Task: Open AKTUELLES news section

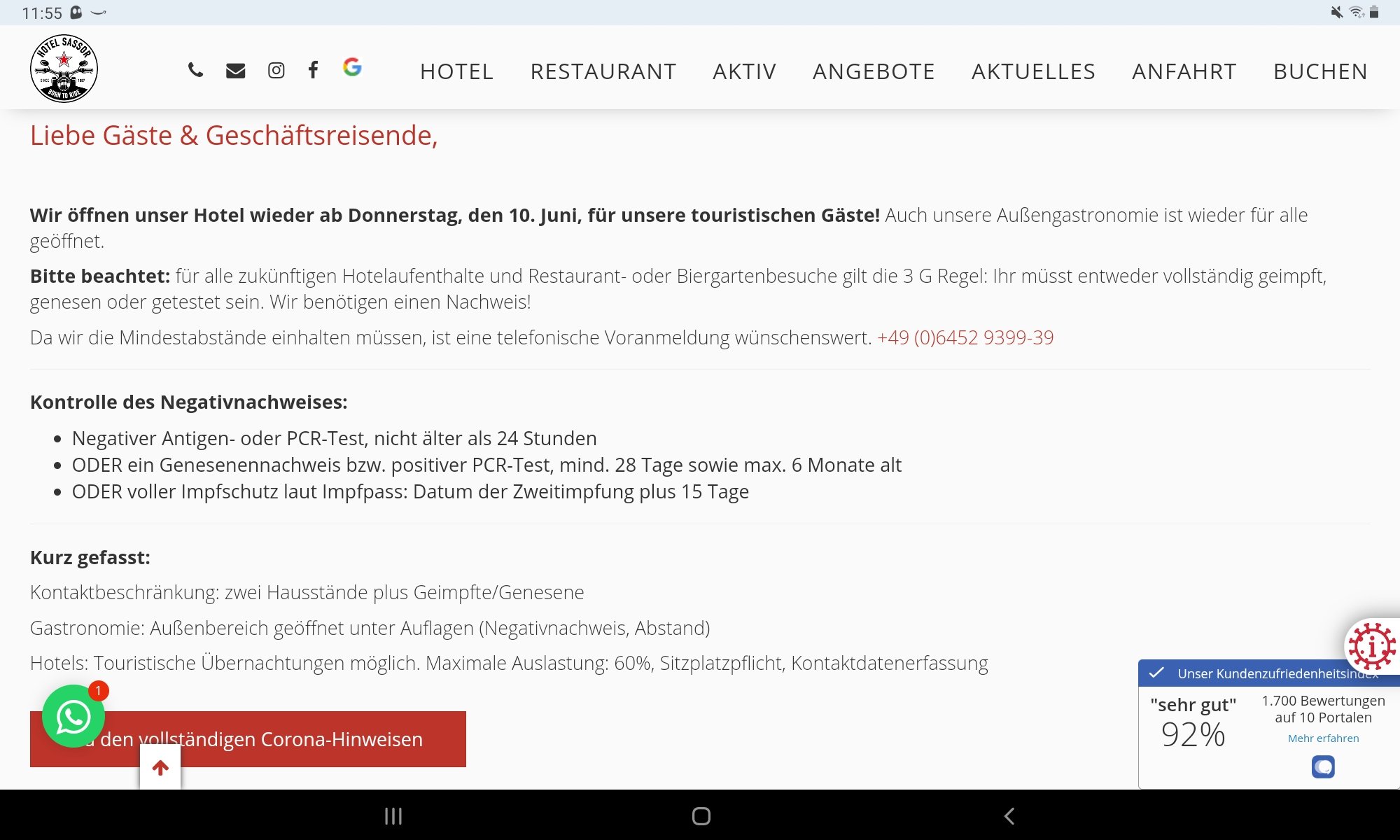Action: point(1033,71)
